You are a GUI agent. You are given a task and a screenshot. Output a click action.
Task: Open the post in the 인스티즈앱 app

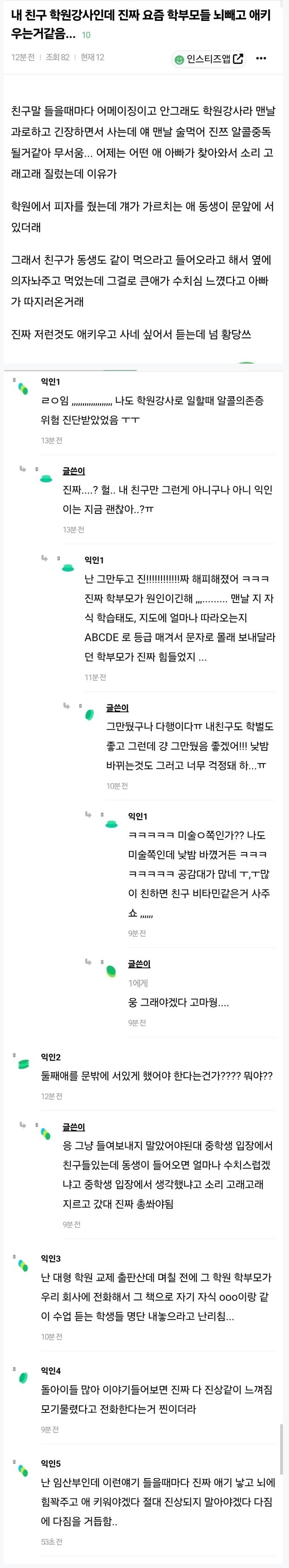coord(208,59)
